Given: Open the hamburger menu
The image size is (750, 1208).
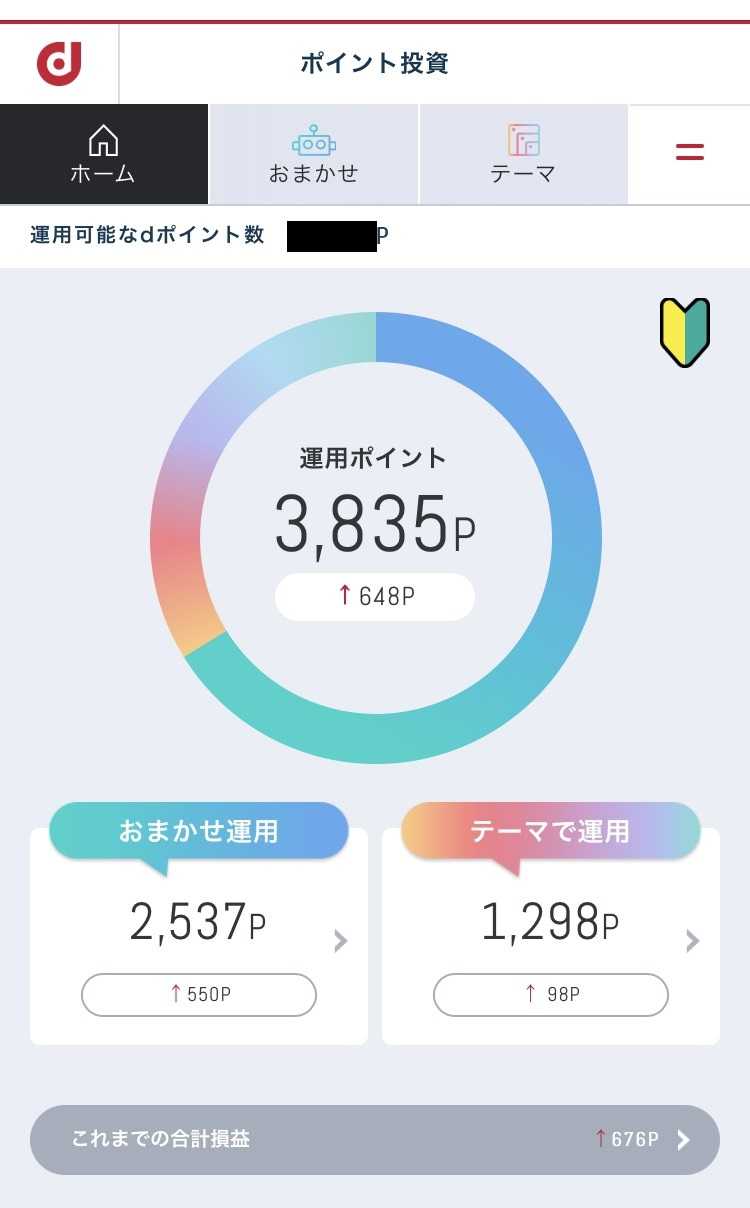Looking at the screenshot, I should pyautogui.click(x=689, y=153).
